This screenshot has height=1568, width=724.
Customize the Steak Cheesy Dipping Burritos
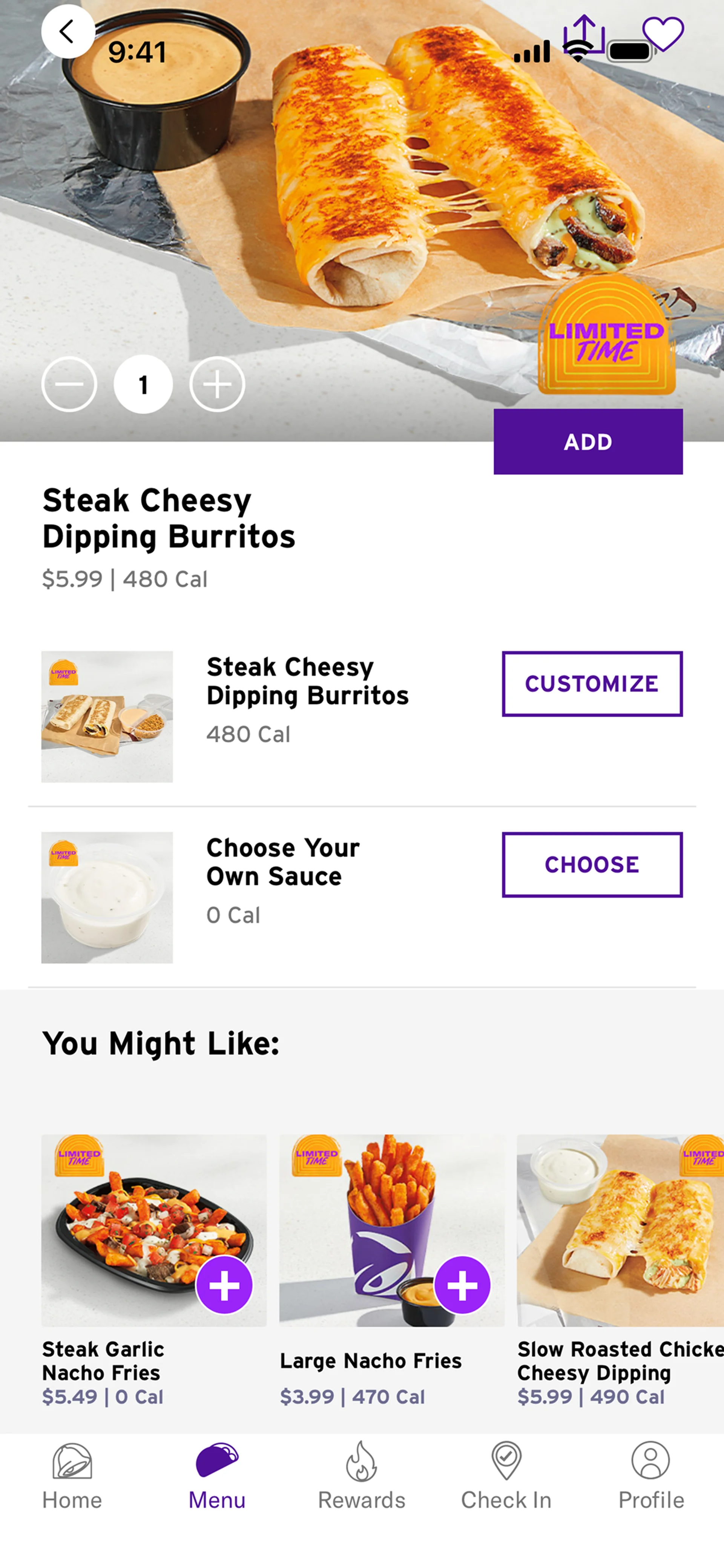(x=592, y=684)
